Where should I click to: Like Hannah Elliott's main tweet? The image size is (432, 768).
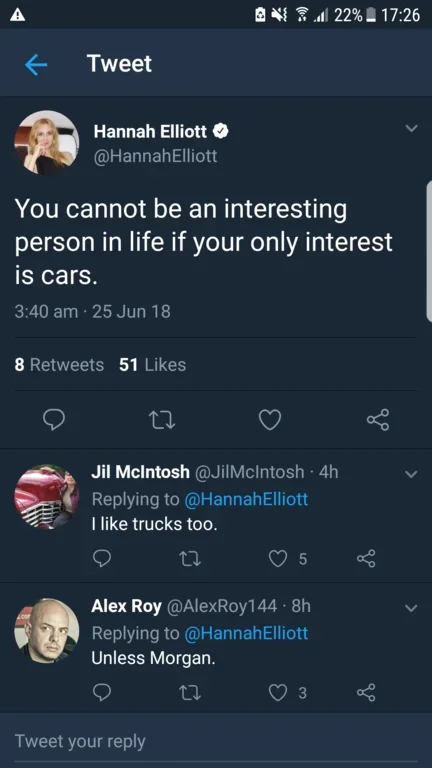pos(270,420)
